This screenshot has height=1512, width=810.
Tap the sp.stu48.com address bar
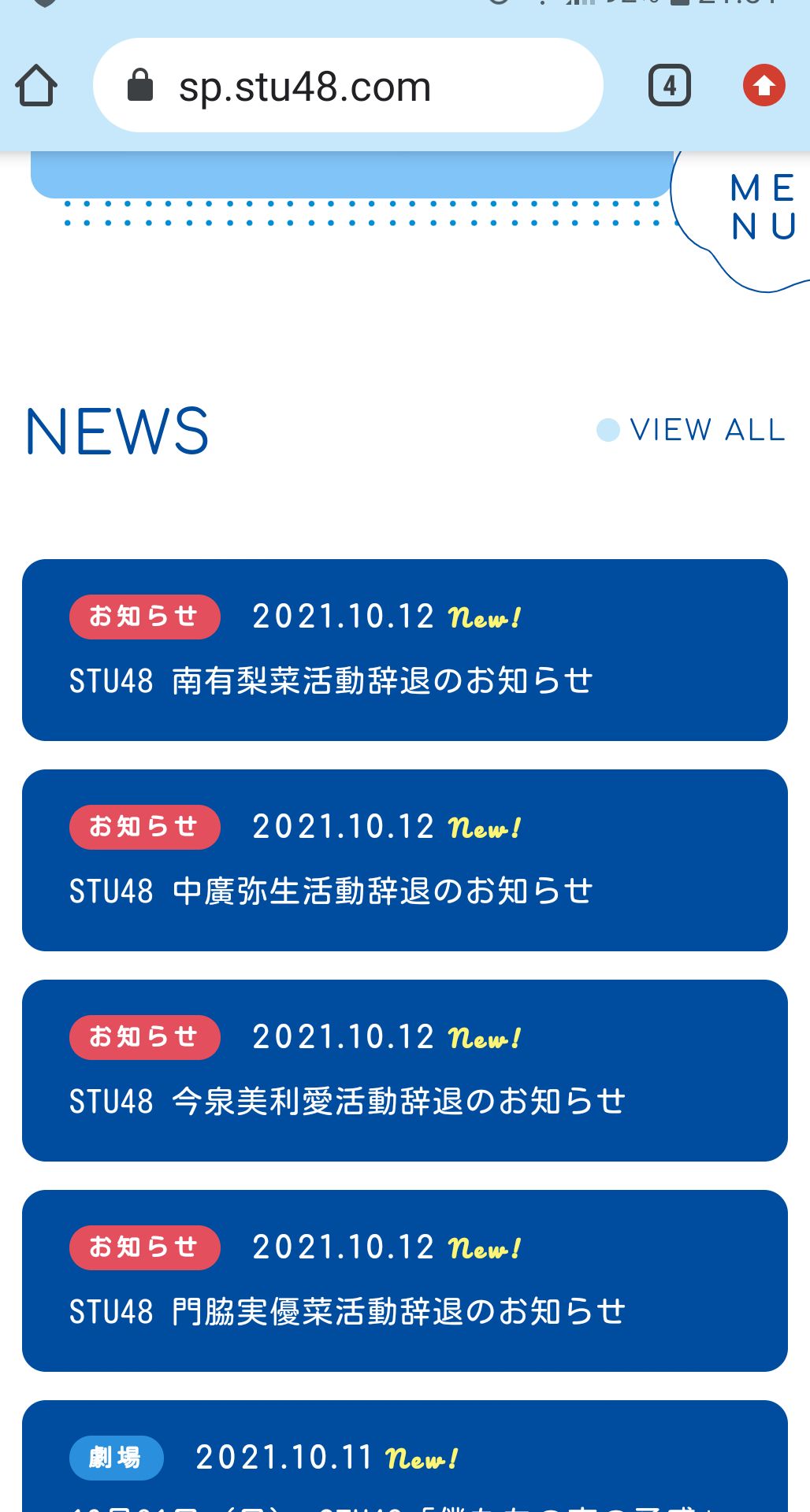347,86
